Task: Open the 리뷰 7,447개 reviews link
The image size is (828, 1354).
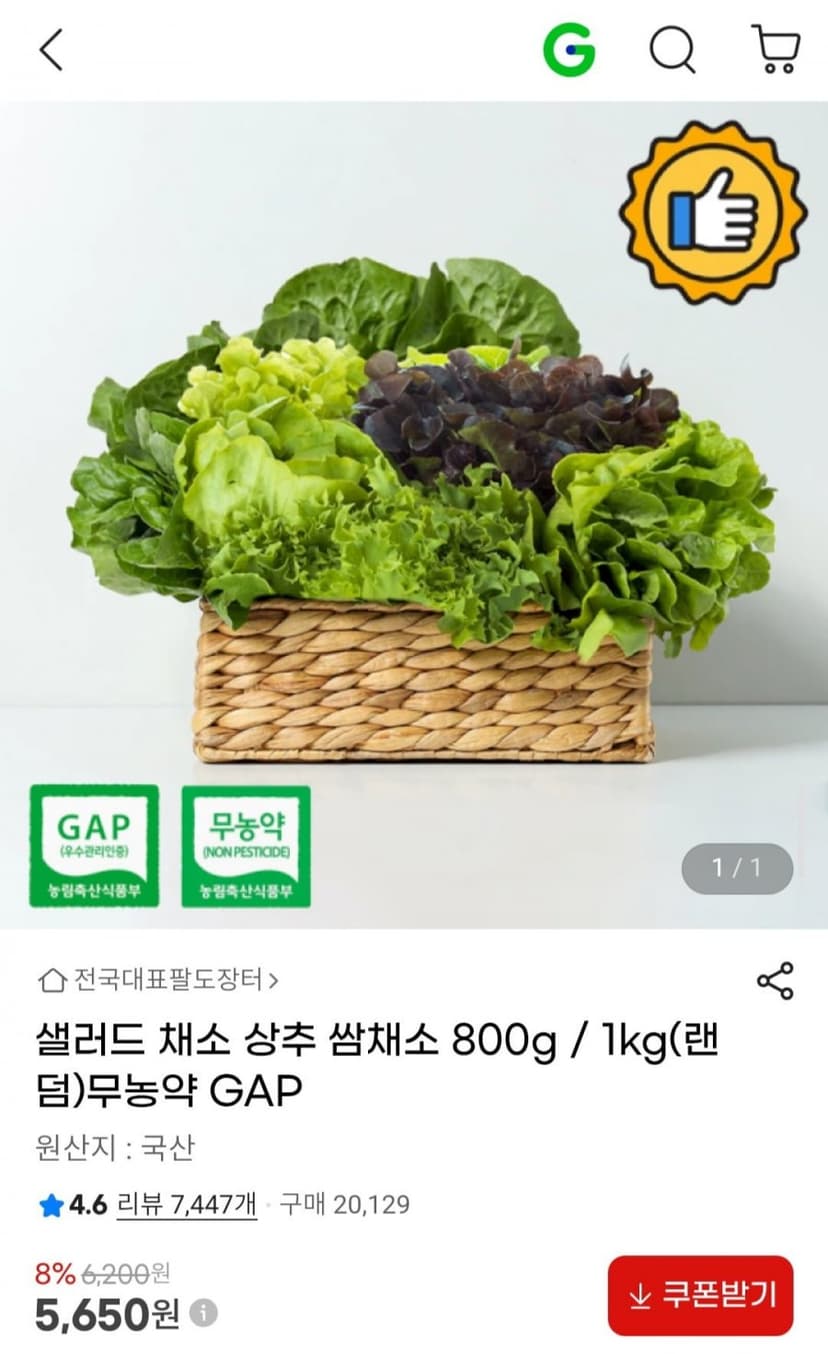Action: [187, 1204]
